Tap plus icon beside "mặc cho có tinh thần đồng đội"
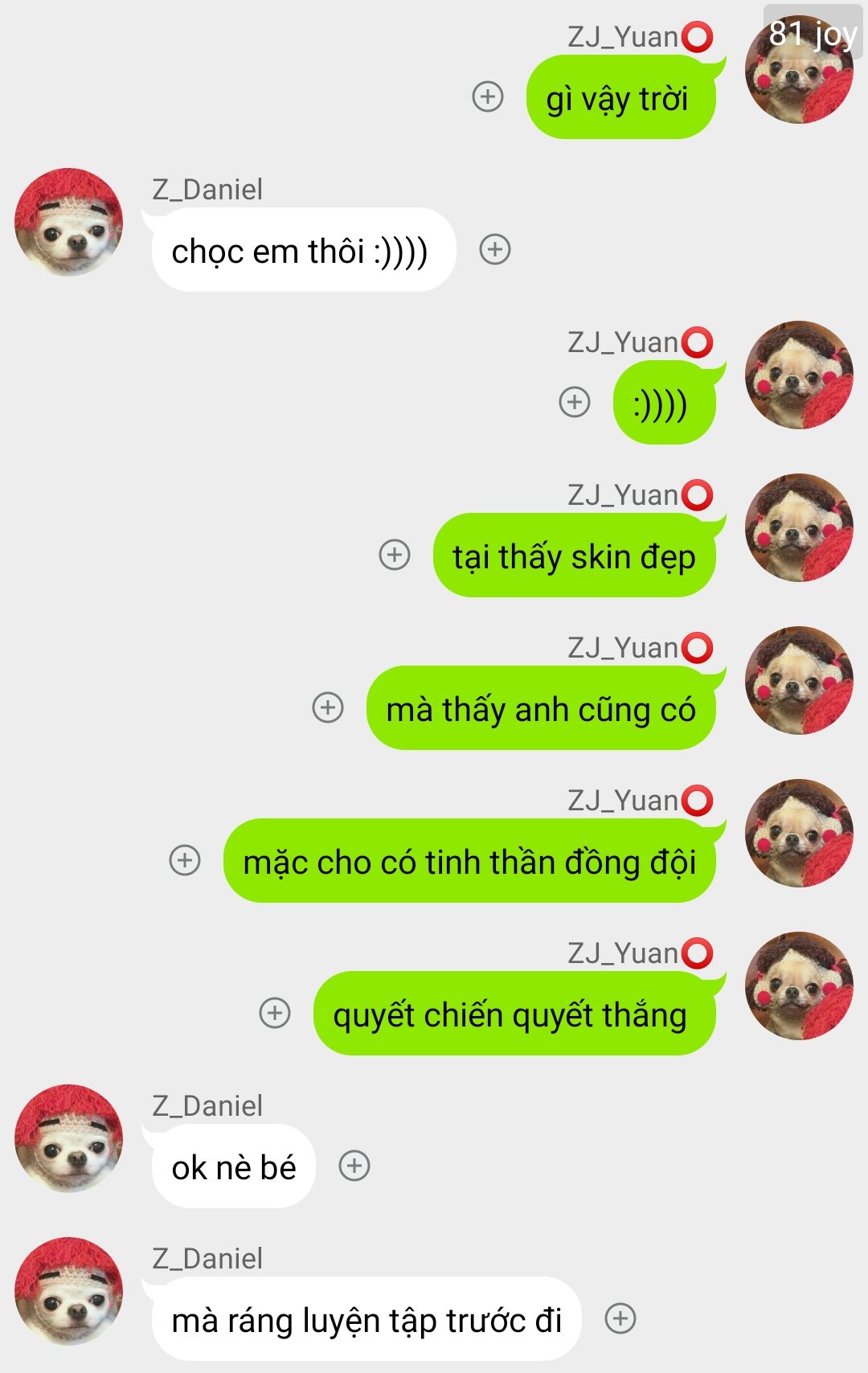The width and height of the screenshot is (868, 1373). 185,860
